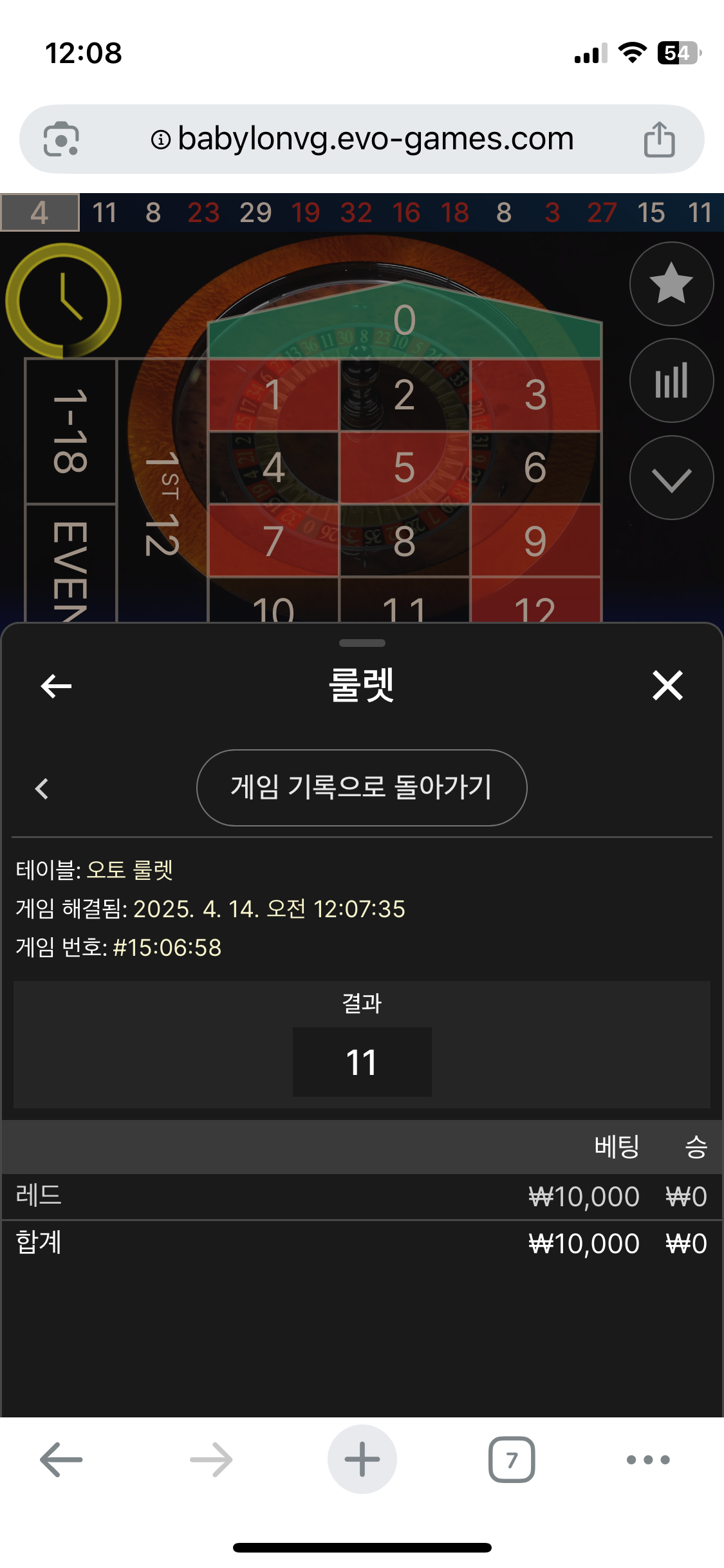Select number 5 on the betting grid
Image resolution: width=724 pixels, height=1568 pixels.
(404, 467)
